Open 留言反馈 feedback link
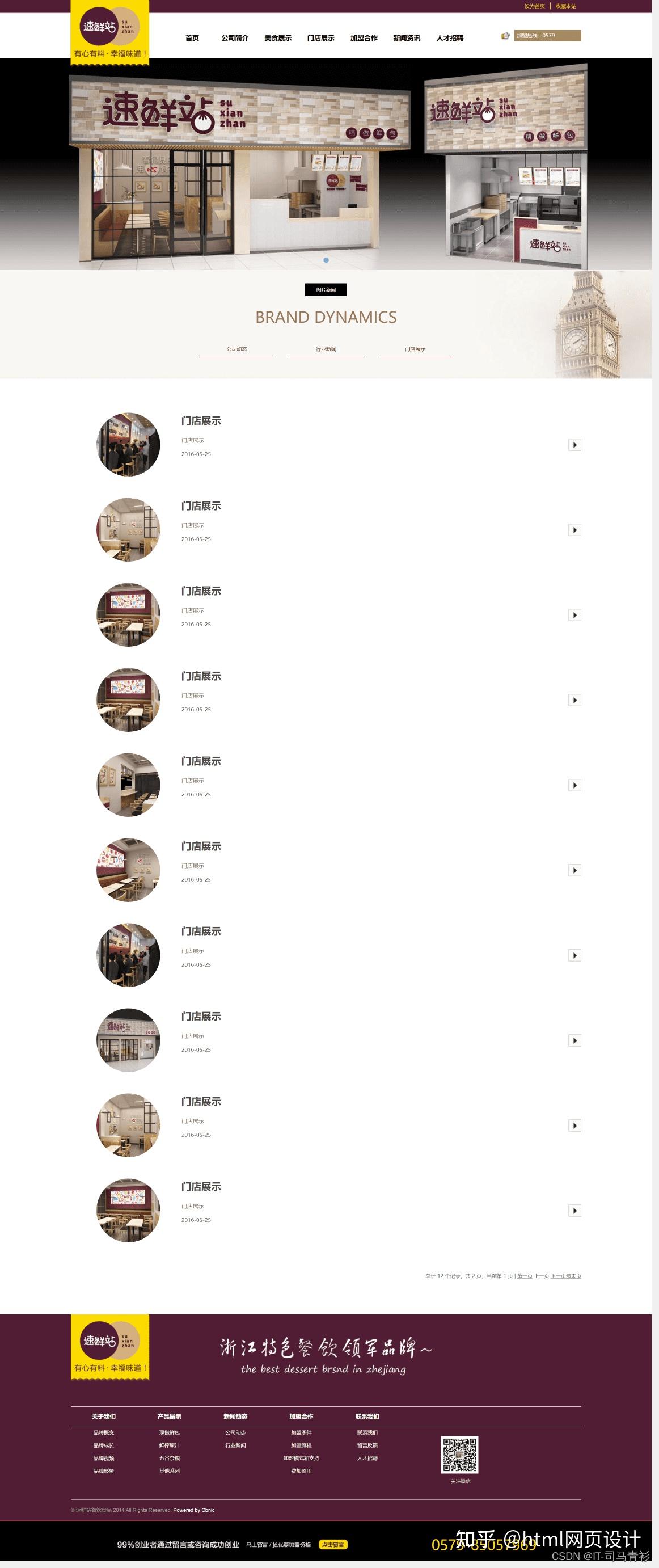 tap(367, 1445)
